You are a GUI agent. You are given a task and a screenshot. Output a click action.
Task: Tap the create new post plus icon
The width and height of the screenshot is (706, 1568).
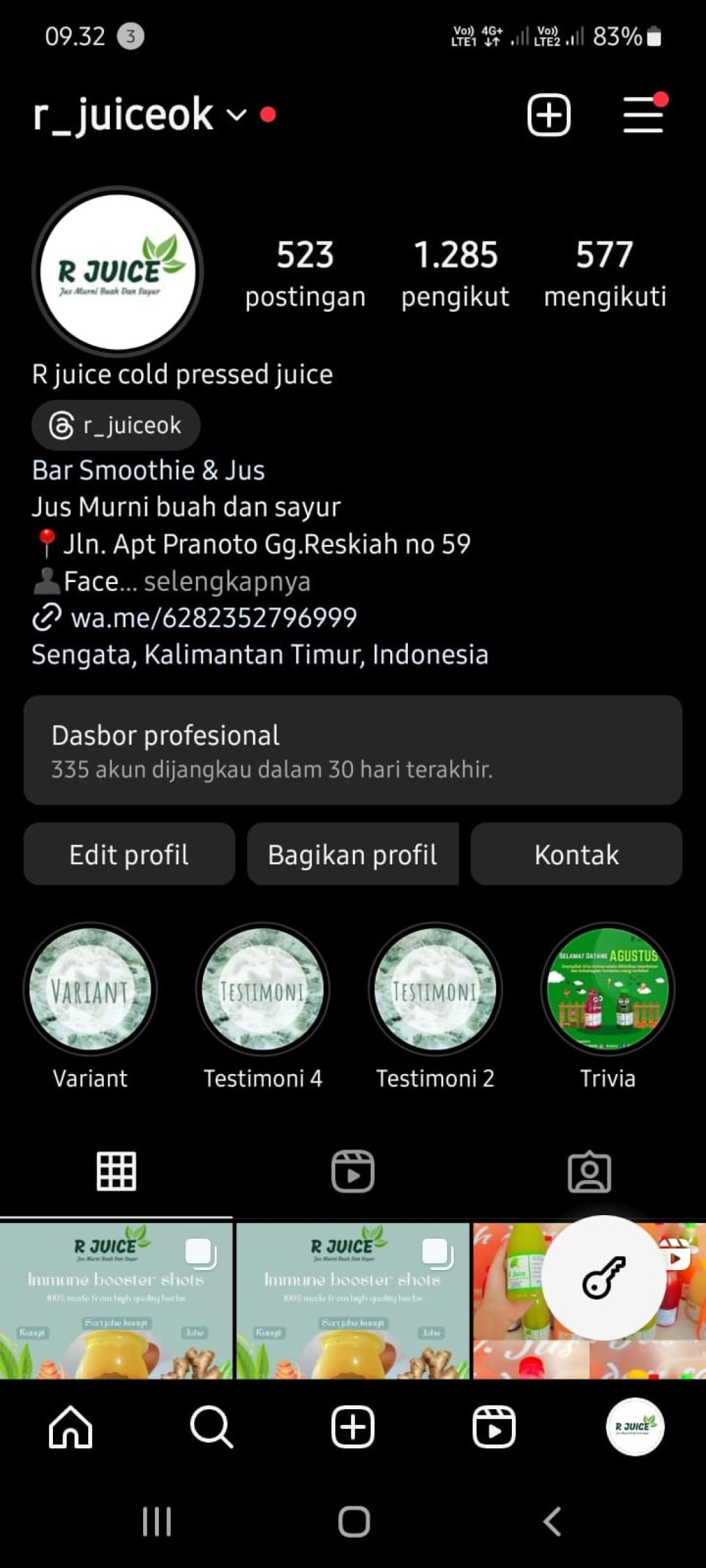click(x=548, y=115)
